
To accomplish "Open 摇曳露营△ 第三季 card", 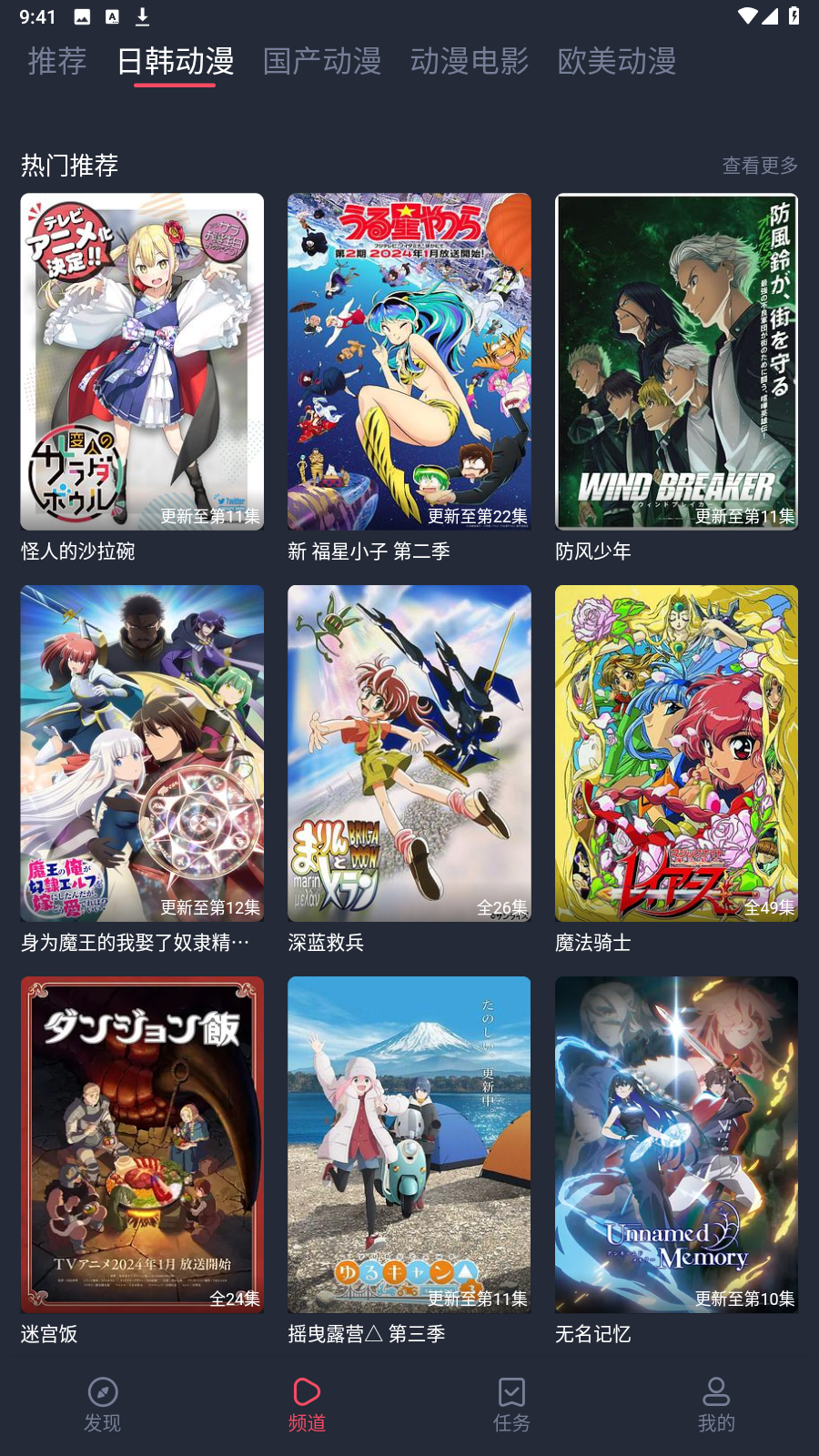I will pos(409,1145).
